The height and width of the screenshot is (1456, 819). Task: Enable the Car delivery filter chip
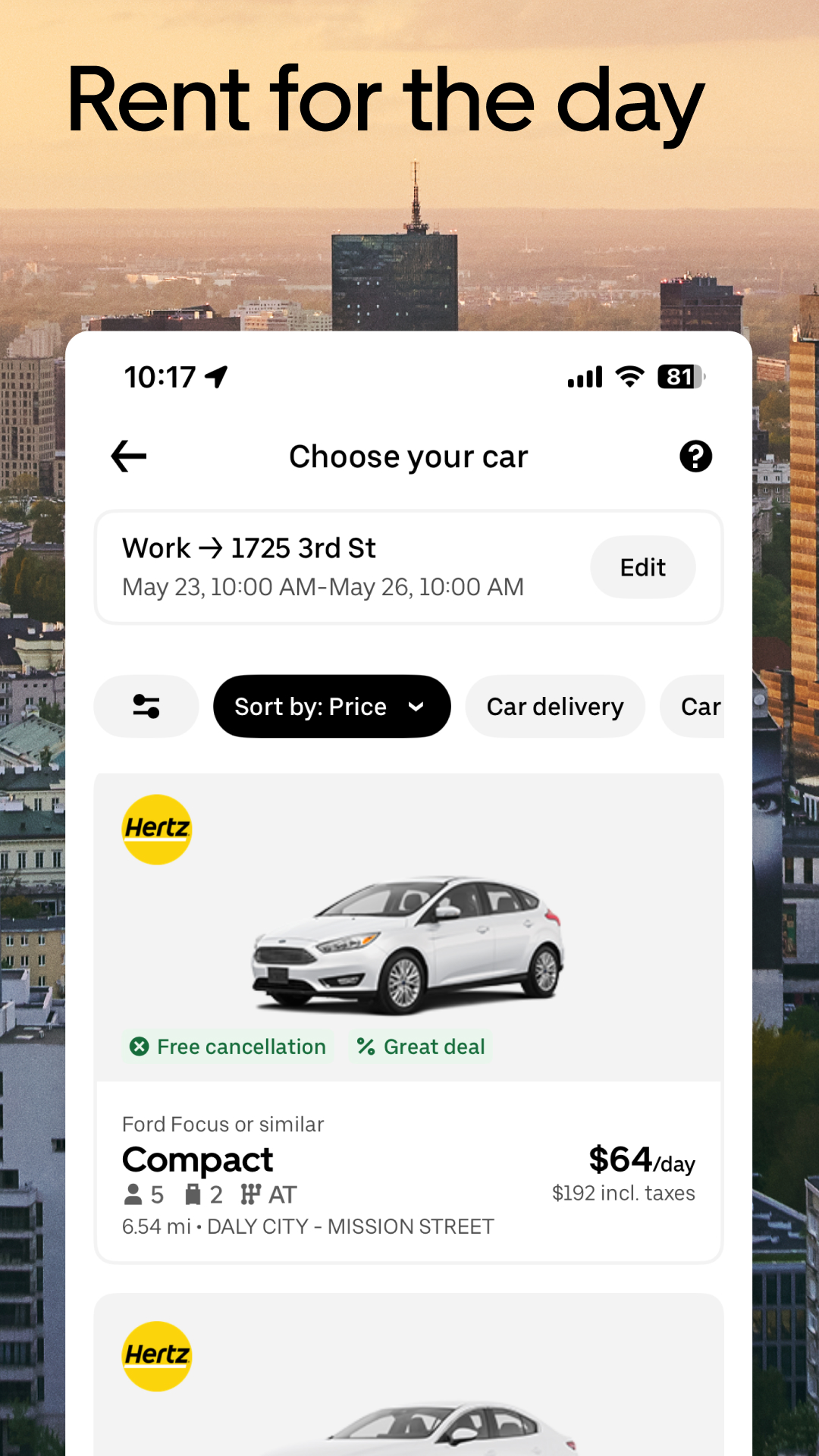pyautogui.click(x=554, y=706)
